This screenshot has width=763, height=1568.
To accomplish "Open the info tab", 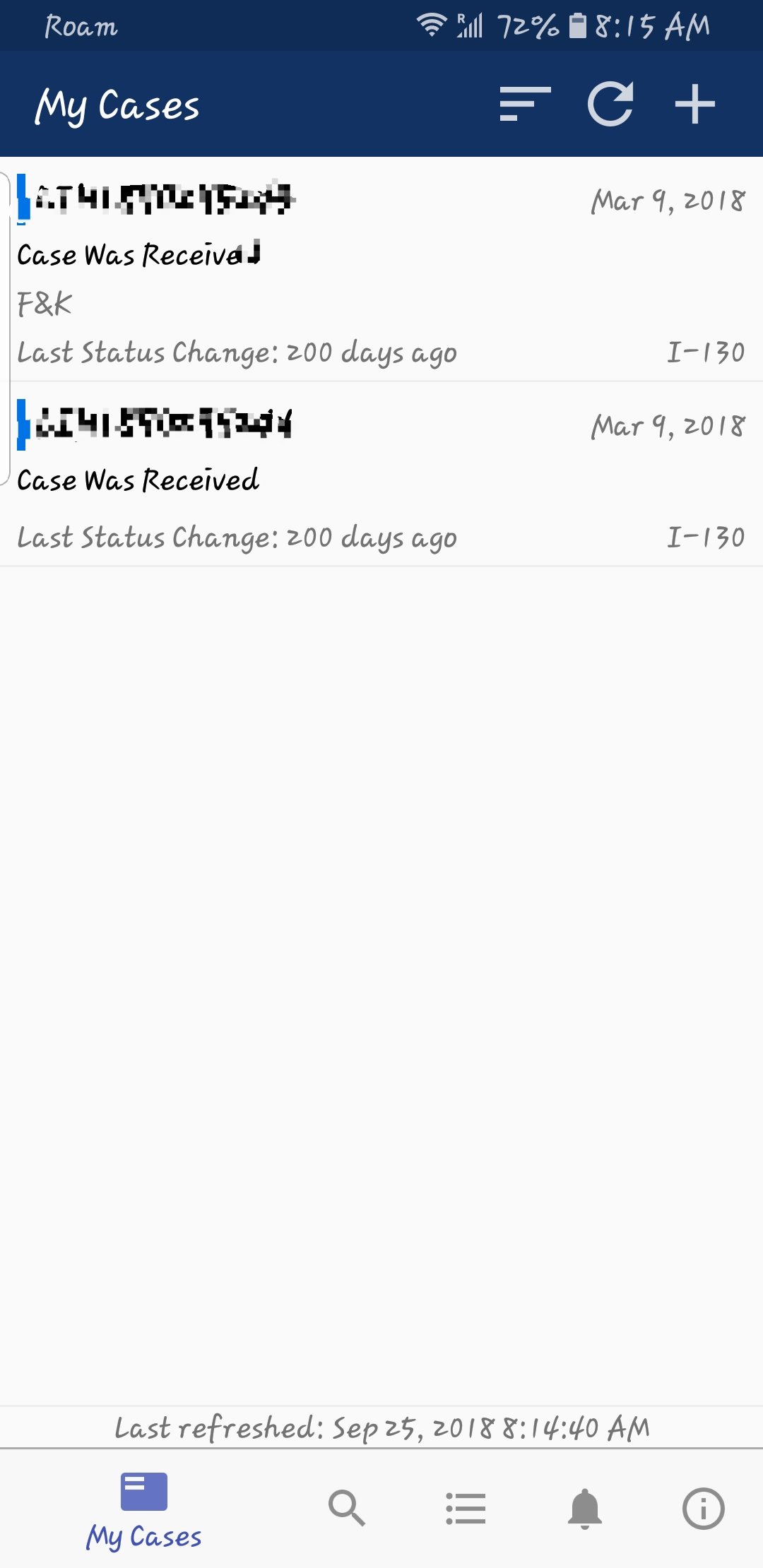I will click(x=704, y=1508).
